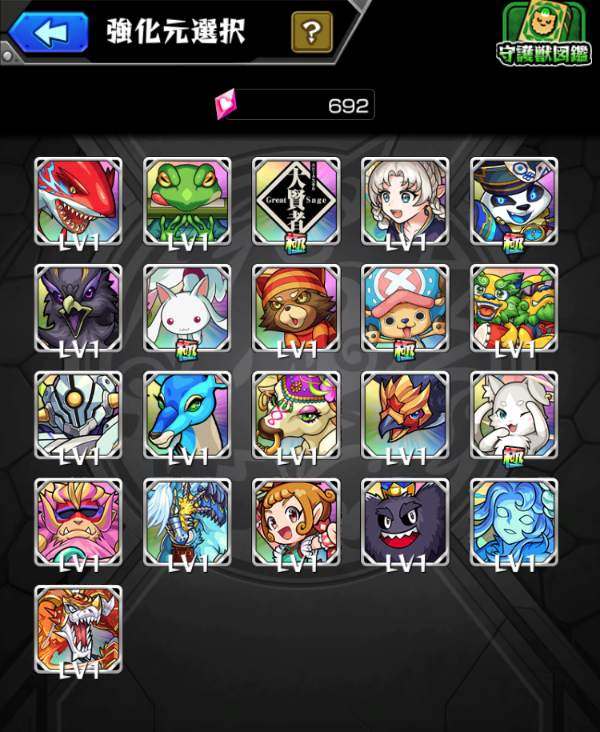Choose the Great Sage 大賢者 tile

(296, 201)
